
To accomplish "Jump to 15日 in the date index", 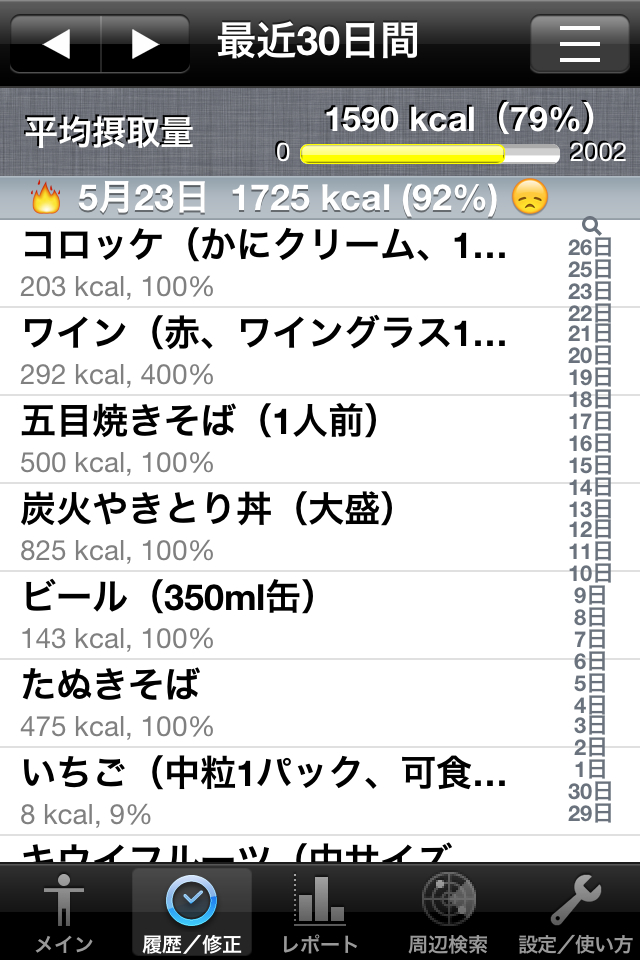I will 589,465.
